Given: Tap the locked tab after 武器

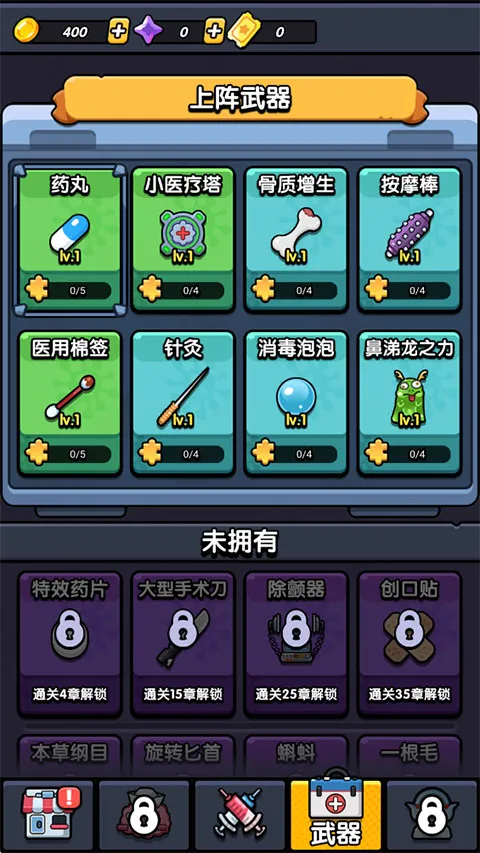Looking at the screenshot, I should (x=432, y=815).
